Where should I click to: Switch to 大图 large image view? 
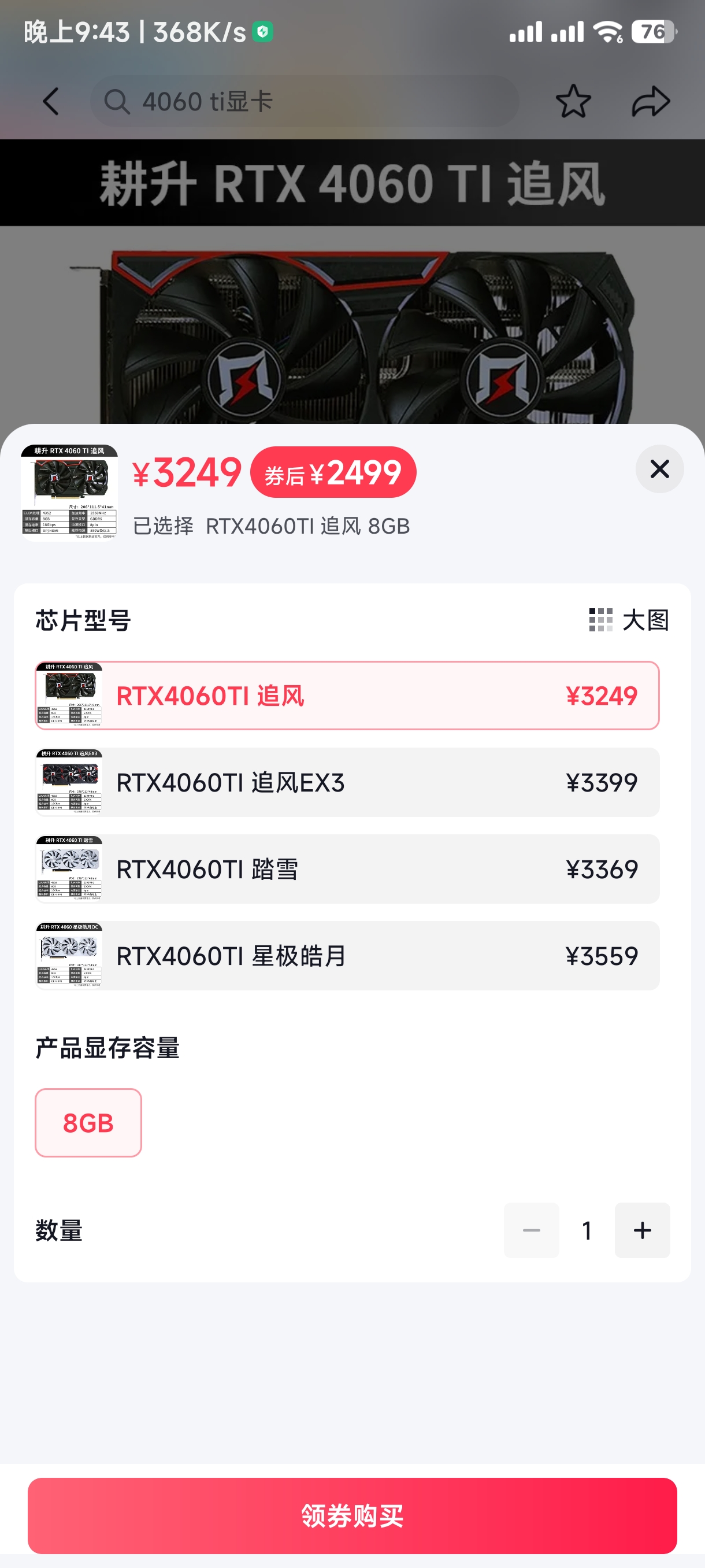pos(646,622)
